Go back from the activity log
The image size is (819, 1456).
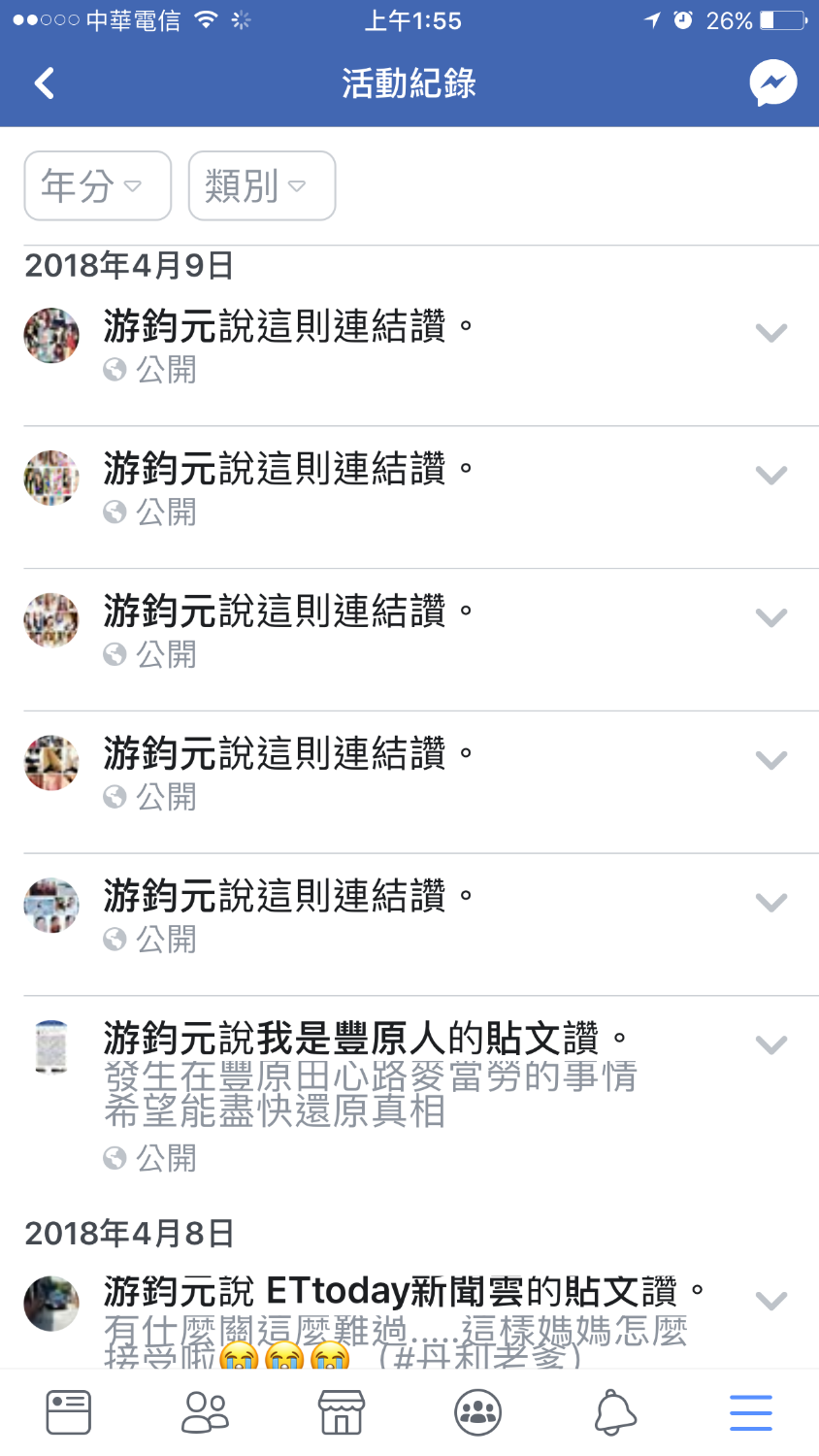45,83
